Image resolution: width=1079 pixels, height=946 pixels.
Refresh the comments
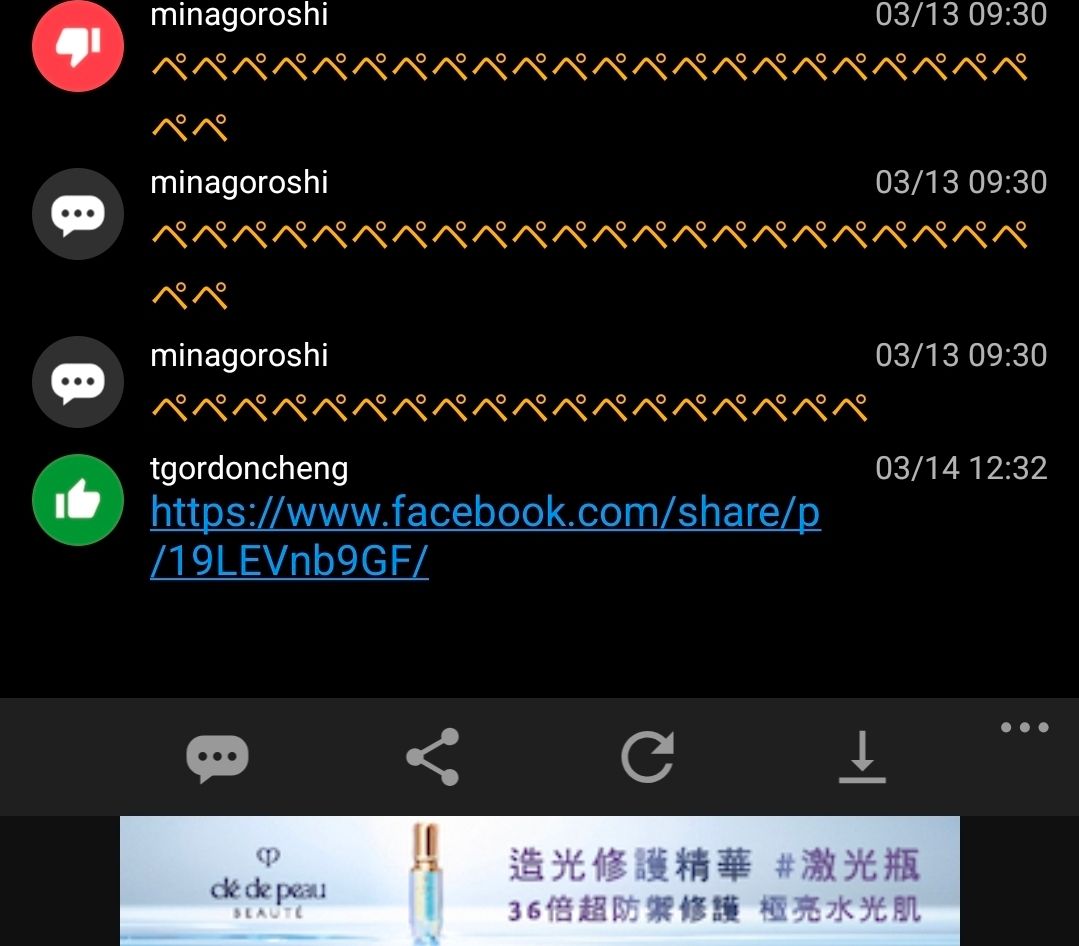tap(648, 757)
